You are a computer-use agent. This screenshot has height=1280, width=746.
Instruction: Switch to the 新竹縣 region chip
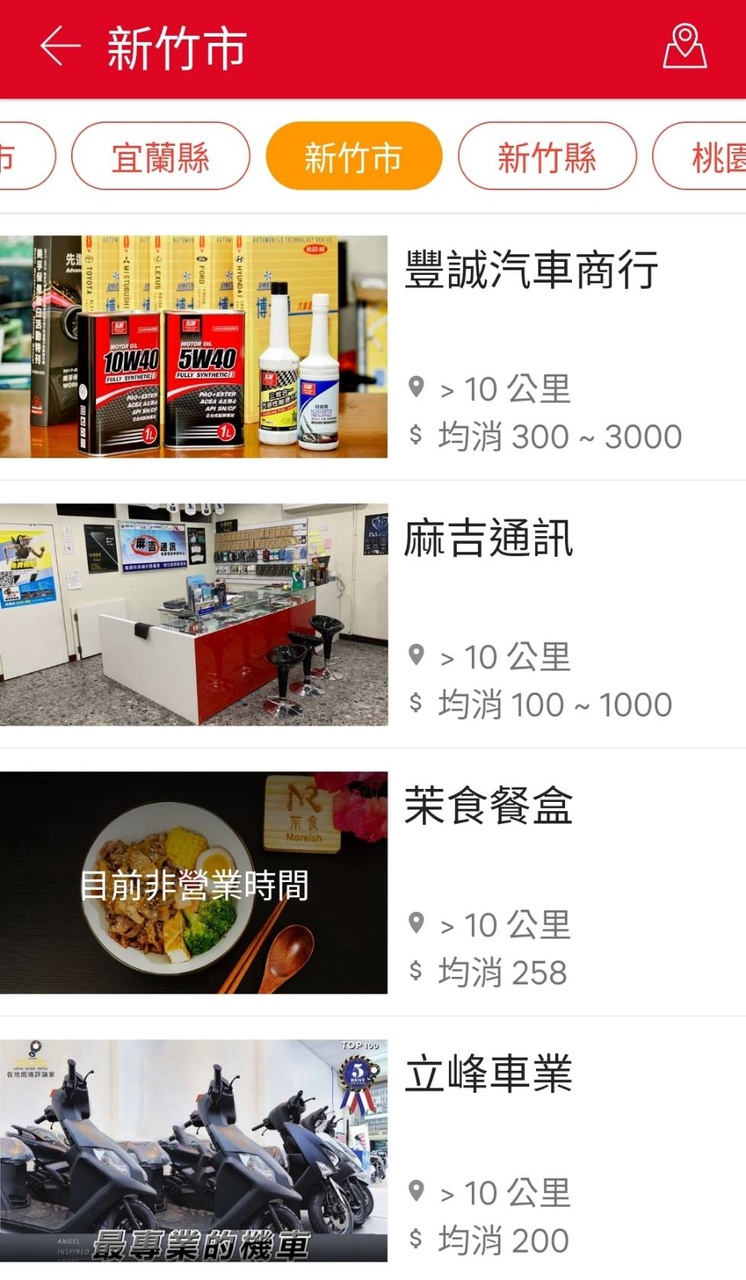coord(547,157)
